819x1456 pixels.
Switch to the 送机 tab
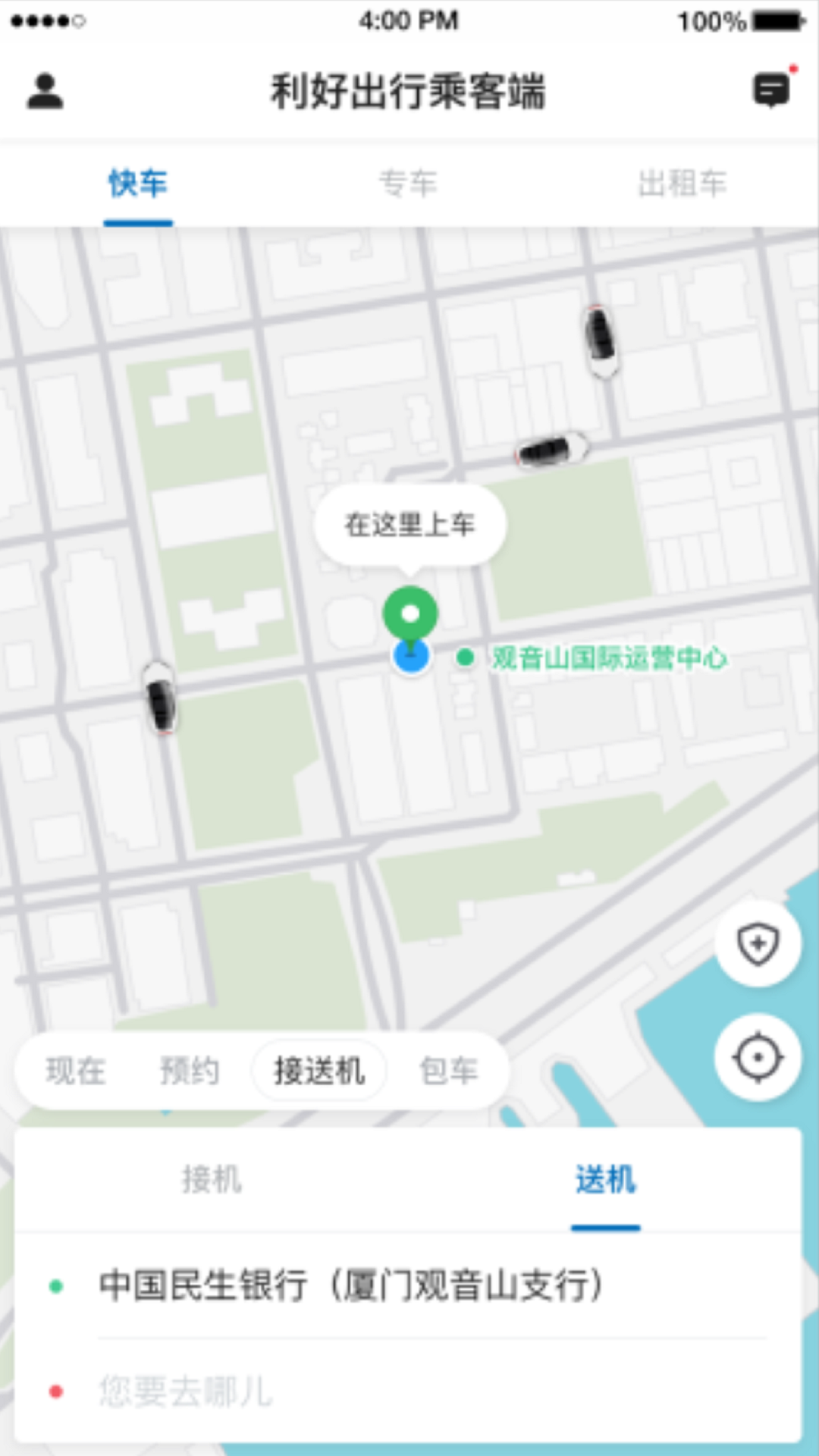pos(605,1180)
